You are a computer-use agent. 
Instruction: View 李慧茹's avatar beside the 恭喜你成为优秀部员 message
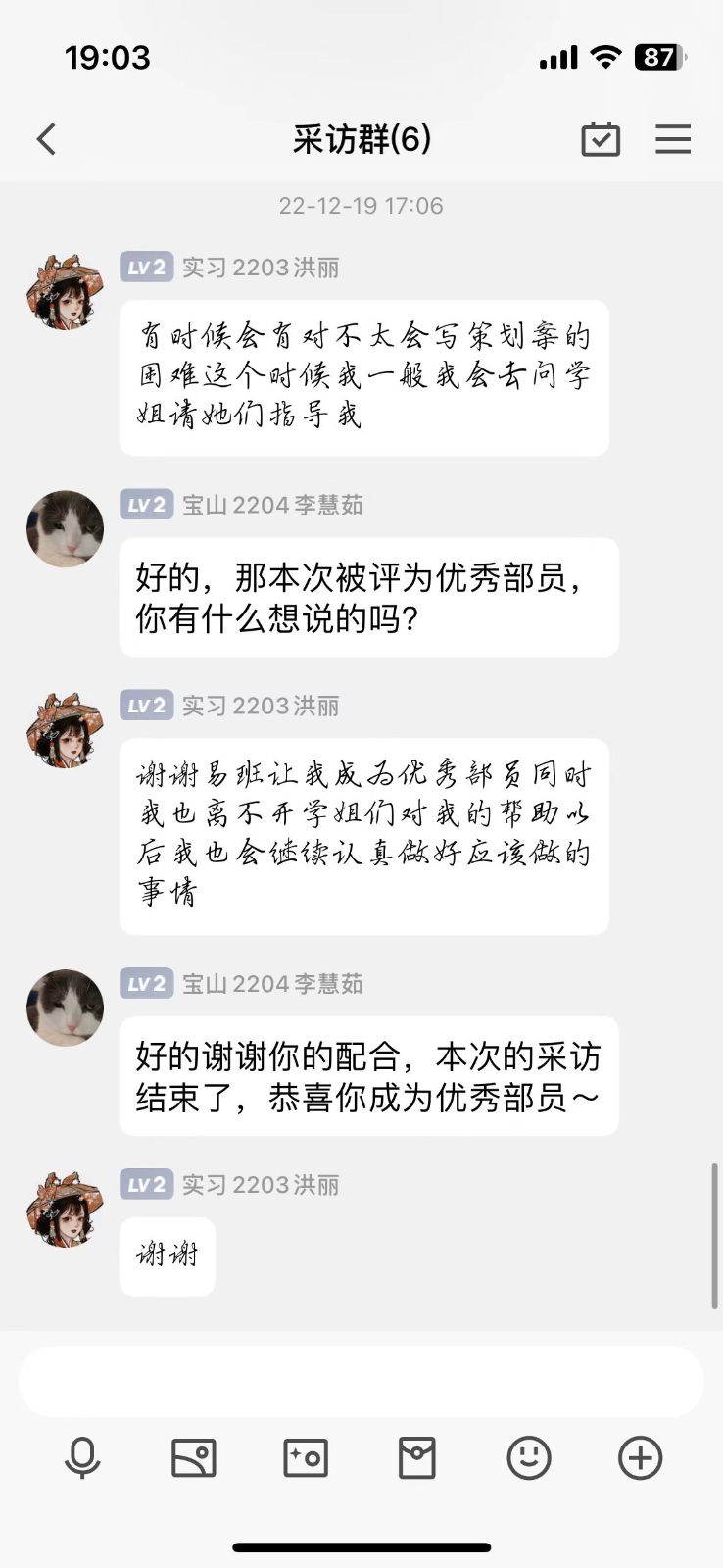click(x=65, y=1007)
